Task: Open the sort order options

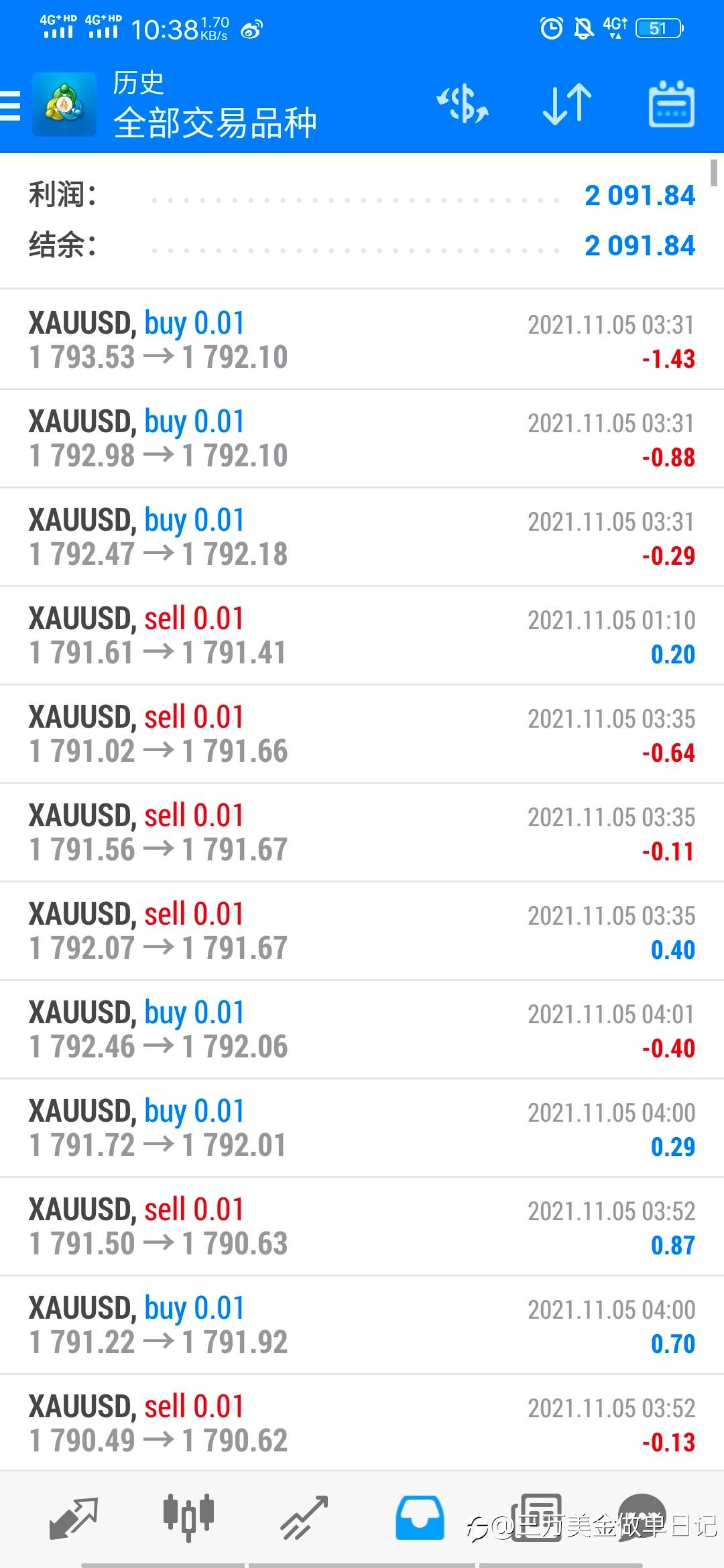Action: point(566,105)
